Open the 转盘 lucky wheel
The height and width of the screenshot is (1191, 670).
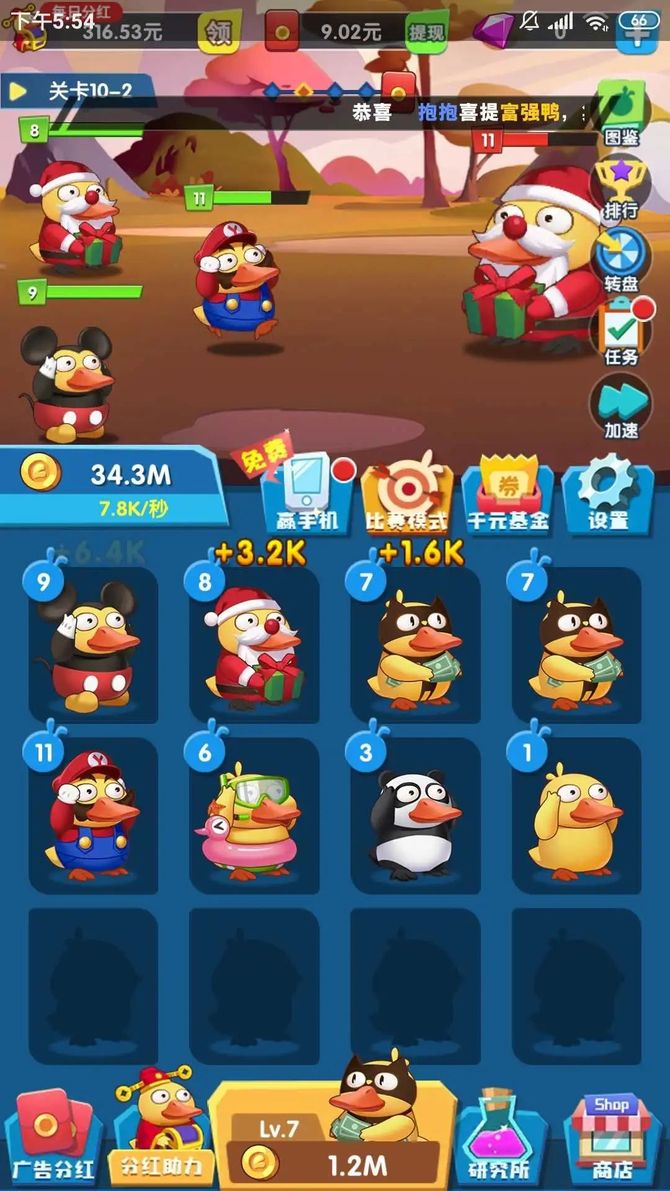click(x=621, y=260)
